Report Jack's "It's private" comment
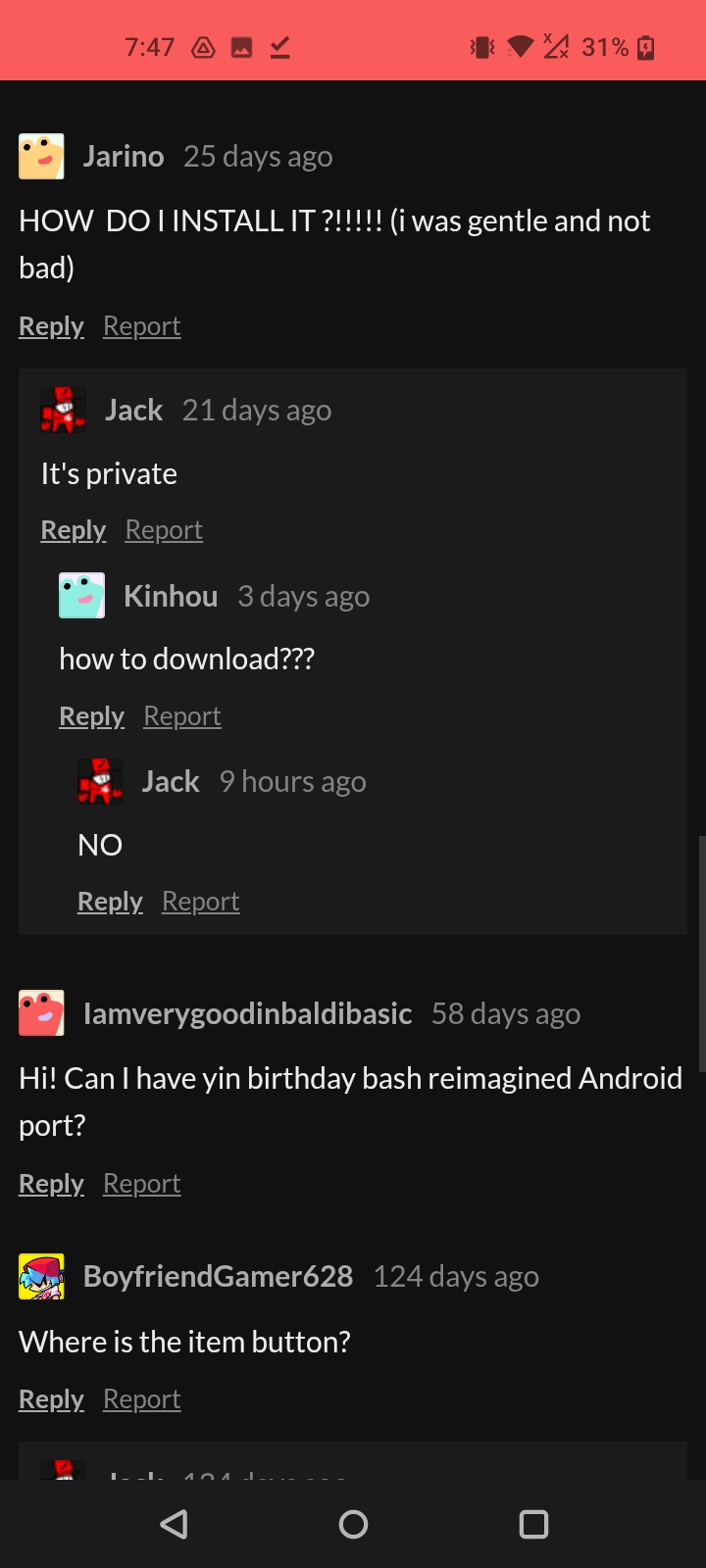706x1568 pixels. 164,530
